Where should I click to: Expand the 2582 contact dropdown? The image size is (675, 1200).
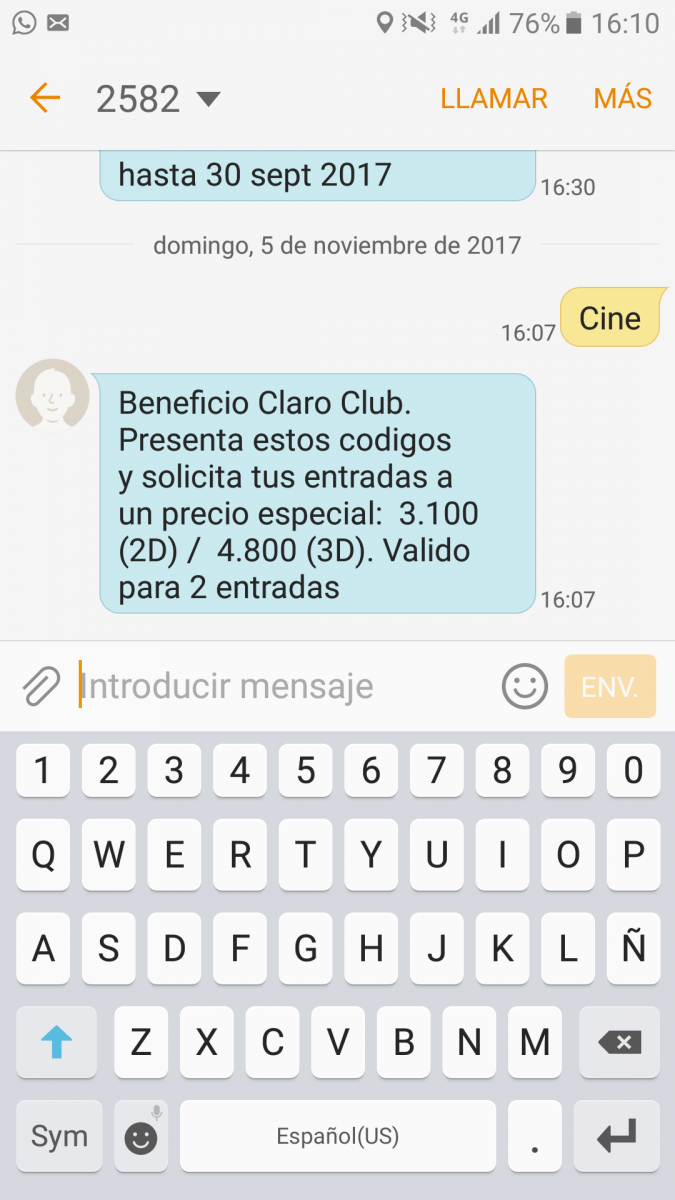(208, 99)
